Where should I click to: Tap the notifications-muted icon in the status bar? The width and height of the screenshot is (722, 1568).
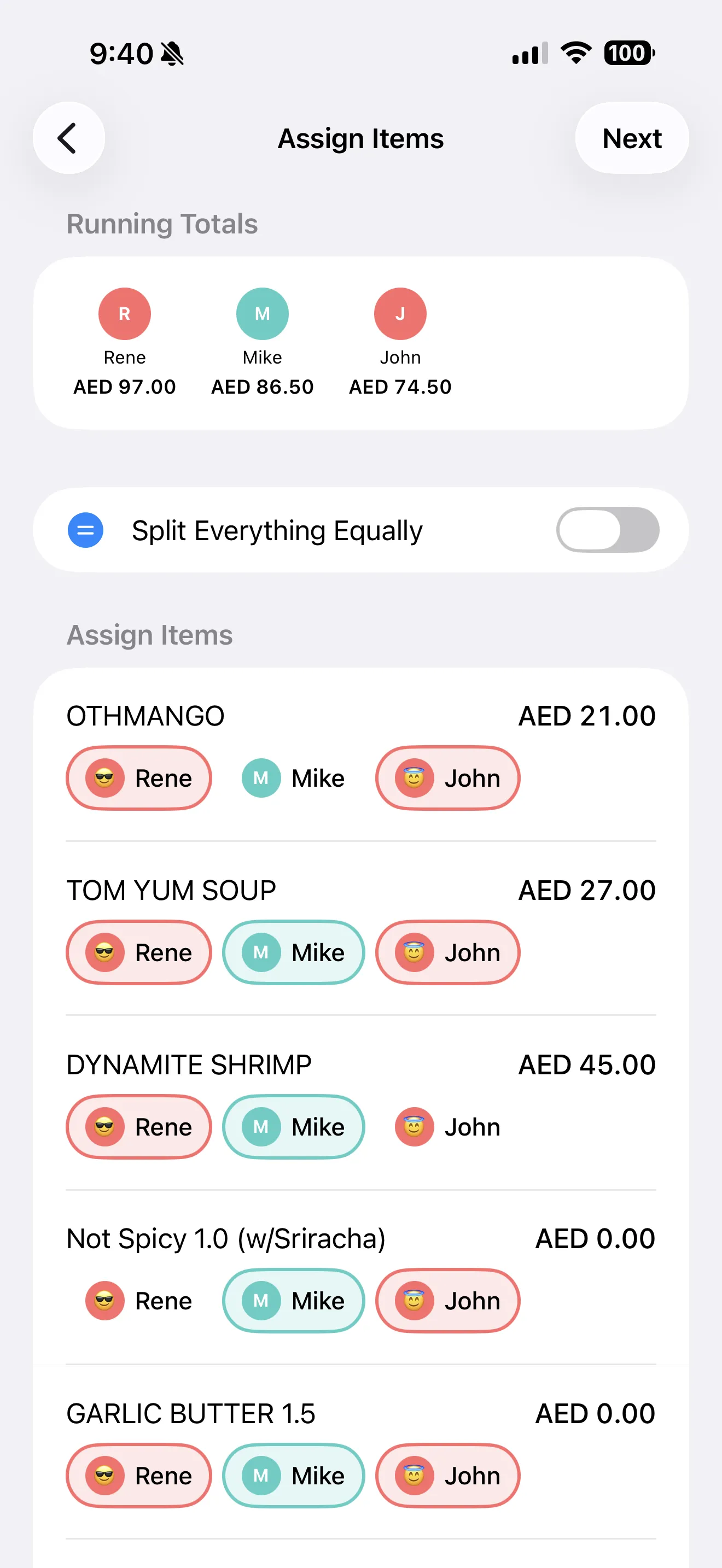172,53
